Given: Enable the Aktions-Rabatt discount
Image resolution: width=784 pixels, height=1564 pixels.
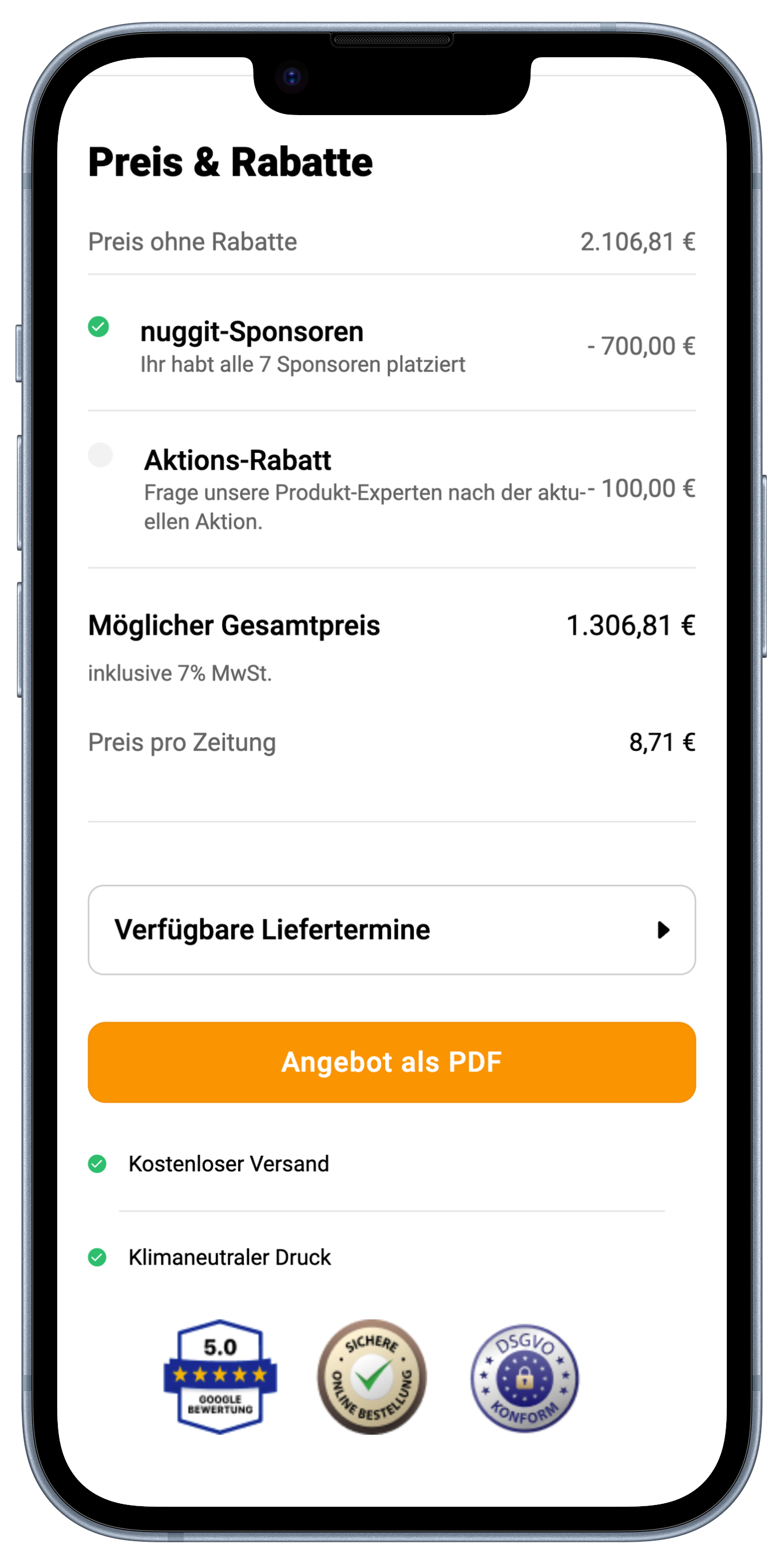Looking at the screenshot, I should pyautogui.click(x=100, y=455).
